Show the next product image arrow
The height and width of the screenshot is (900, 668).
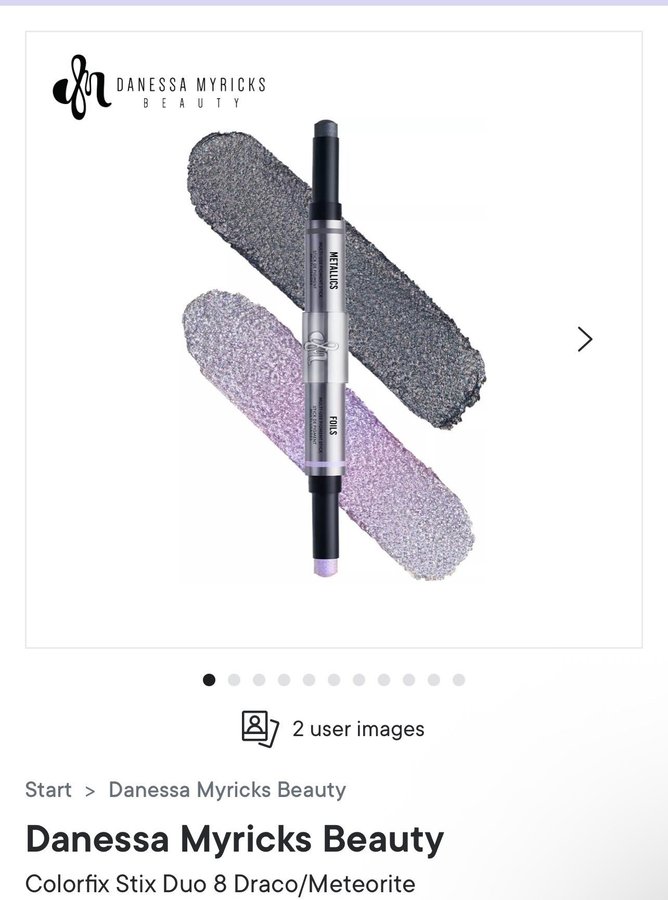585,339
